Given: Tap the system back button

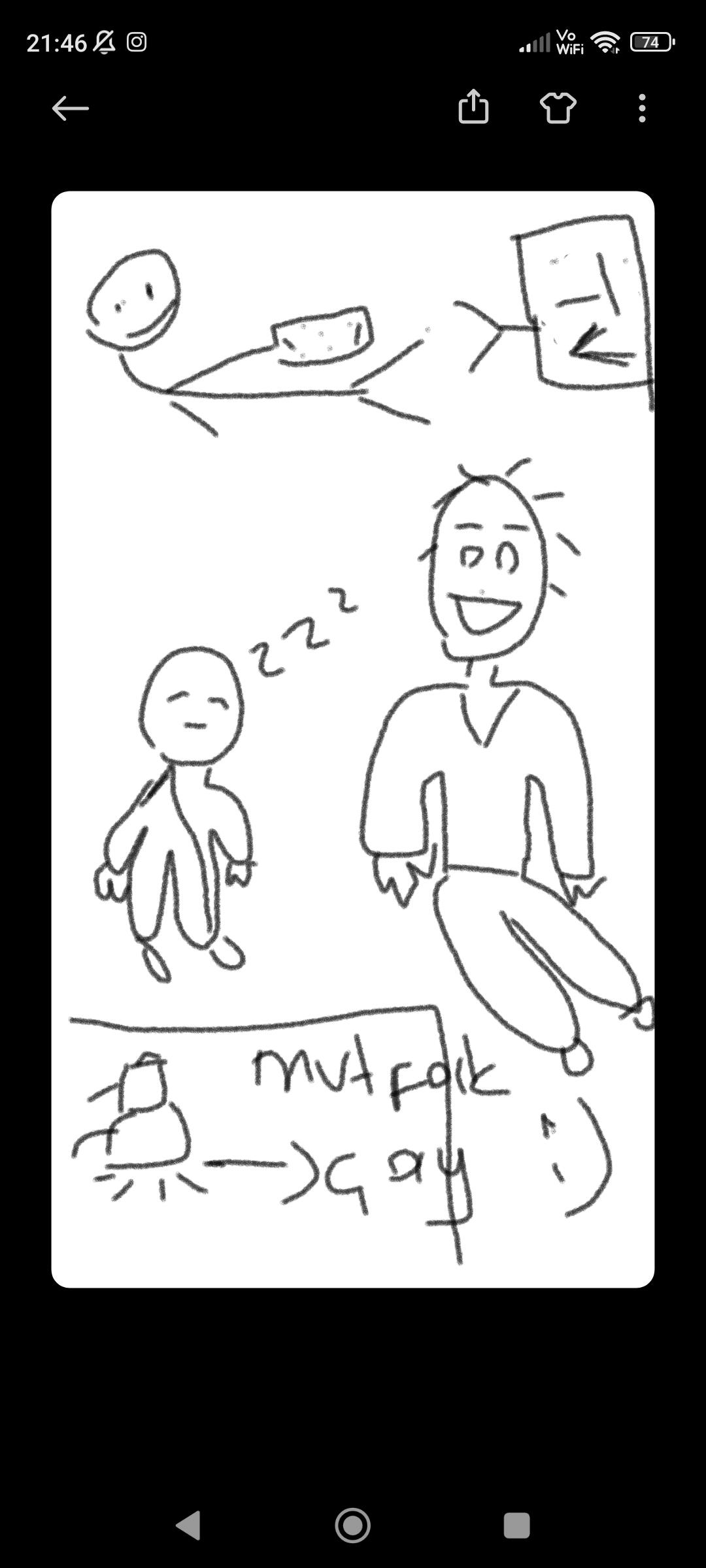Looking at the screenshot, I should pos(188,1526).
